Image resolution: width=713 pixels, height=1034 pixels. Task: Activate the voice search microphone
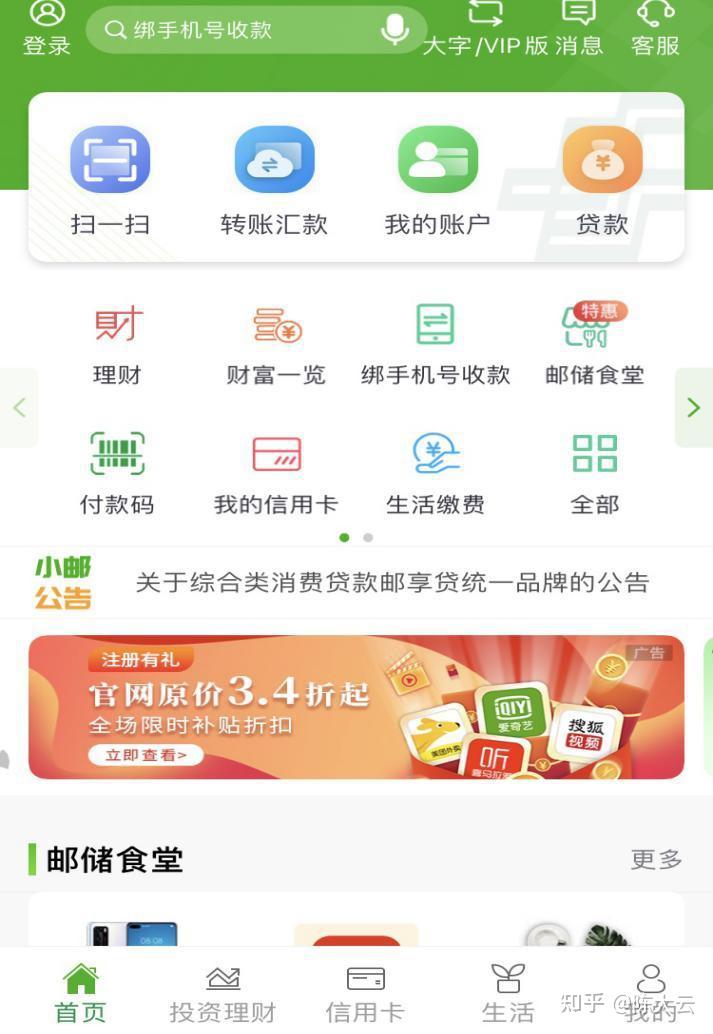pos(395,29)
